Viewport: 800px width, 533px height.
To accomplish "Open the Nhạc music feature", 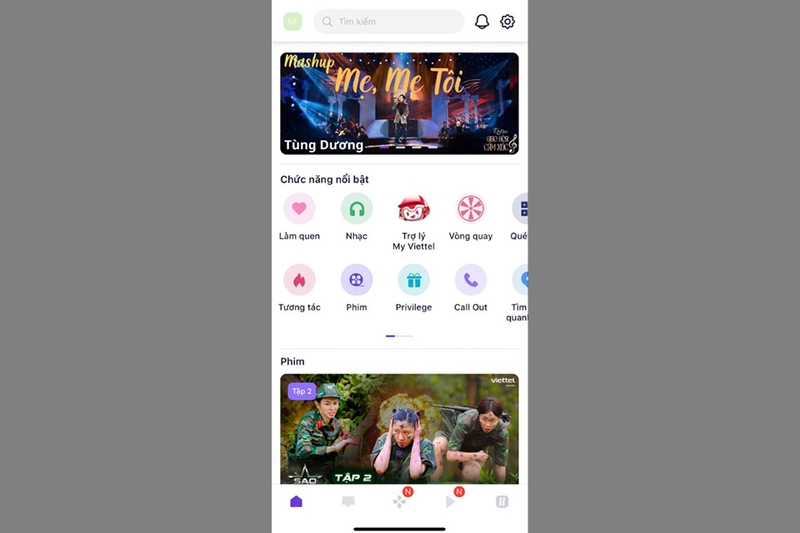I will click(356, 209).
